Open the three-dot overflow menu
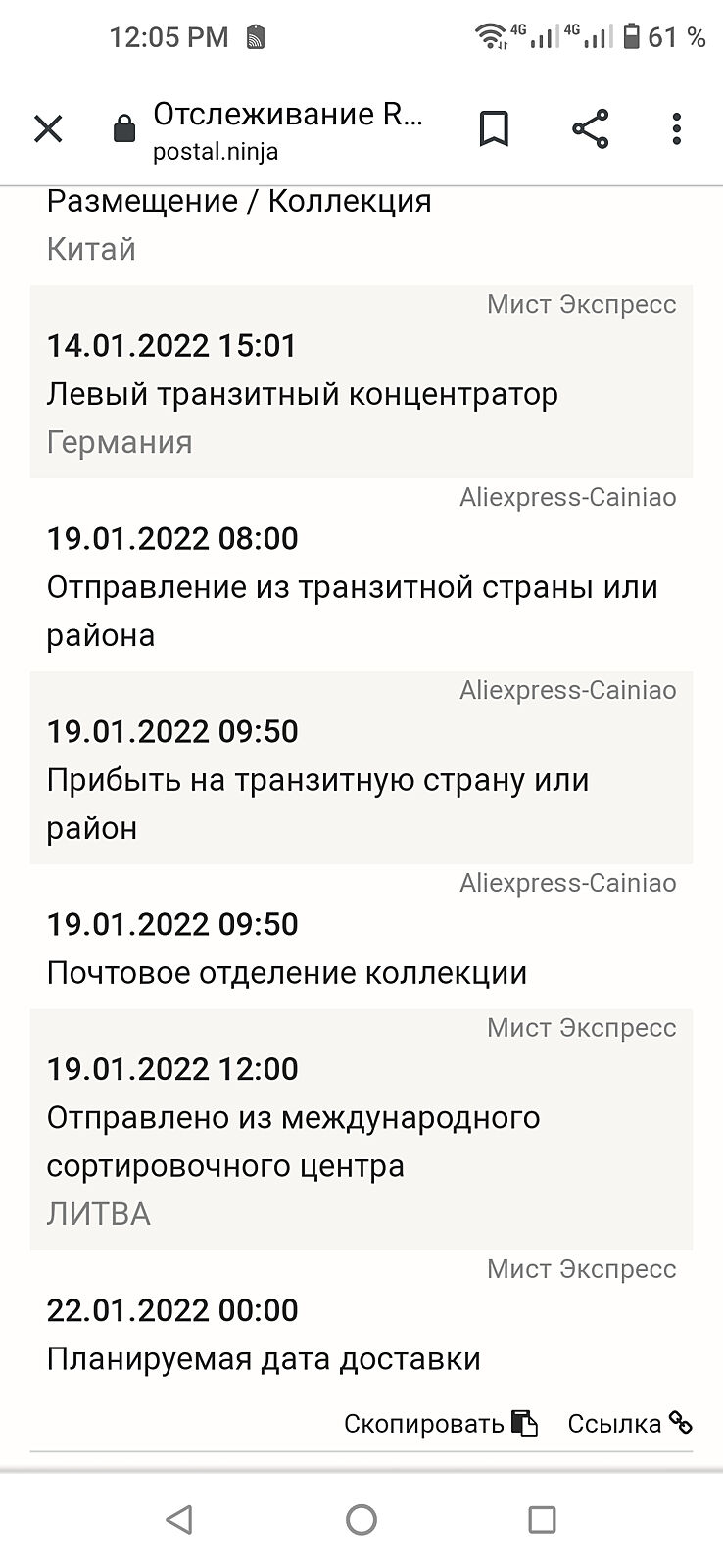 tap(676, 128)
